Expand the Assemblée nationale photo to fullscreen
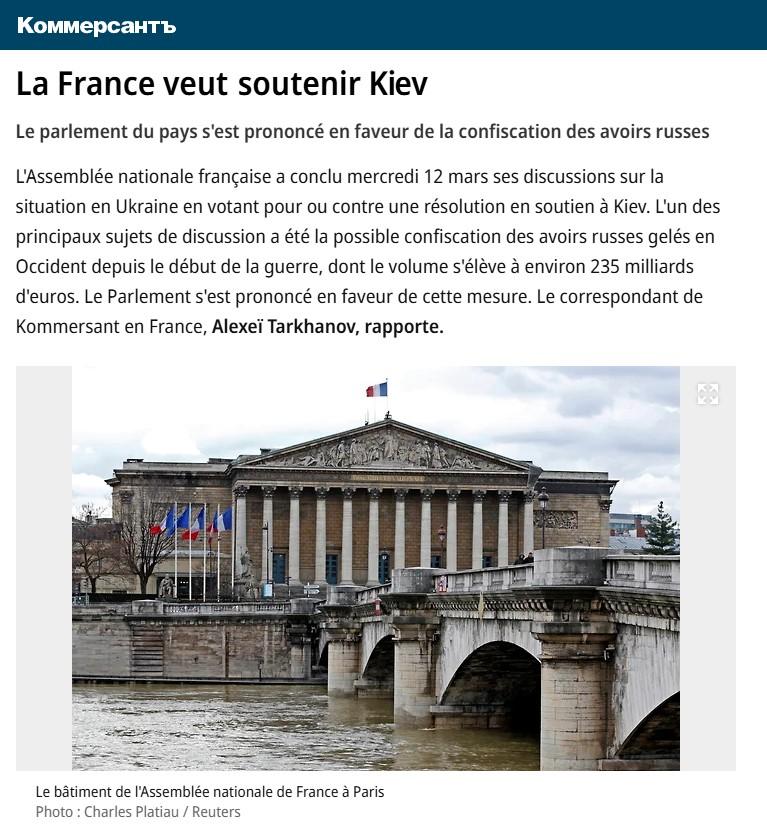Viewport: 767px width, 828px height. (708, 394)
